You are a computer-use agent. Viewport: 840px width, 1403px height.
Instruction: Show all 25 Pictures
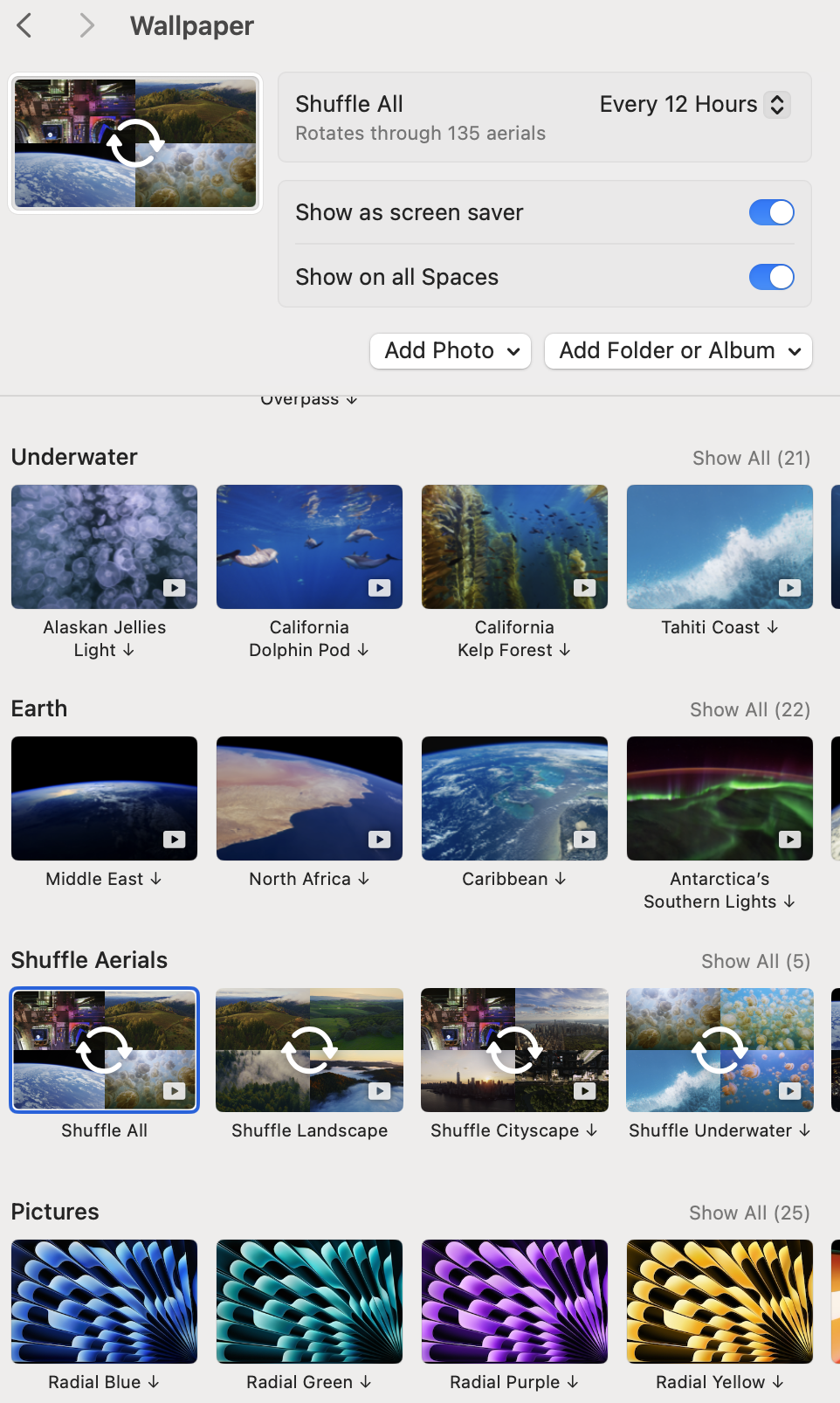tap(749, 1213)
